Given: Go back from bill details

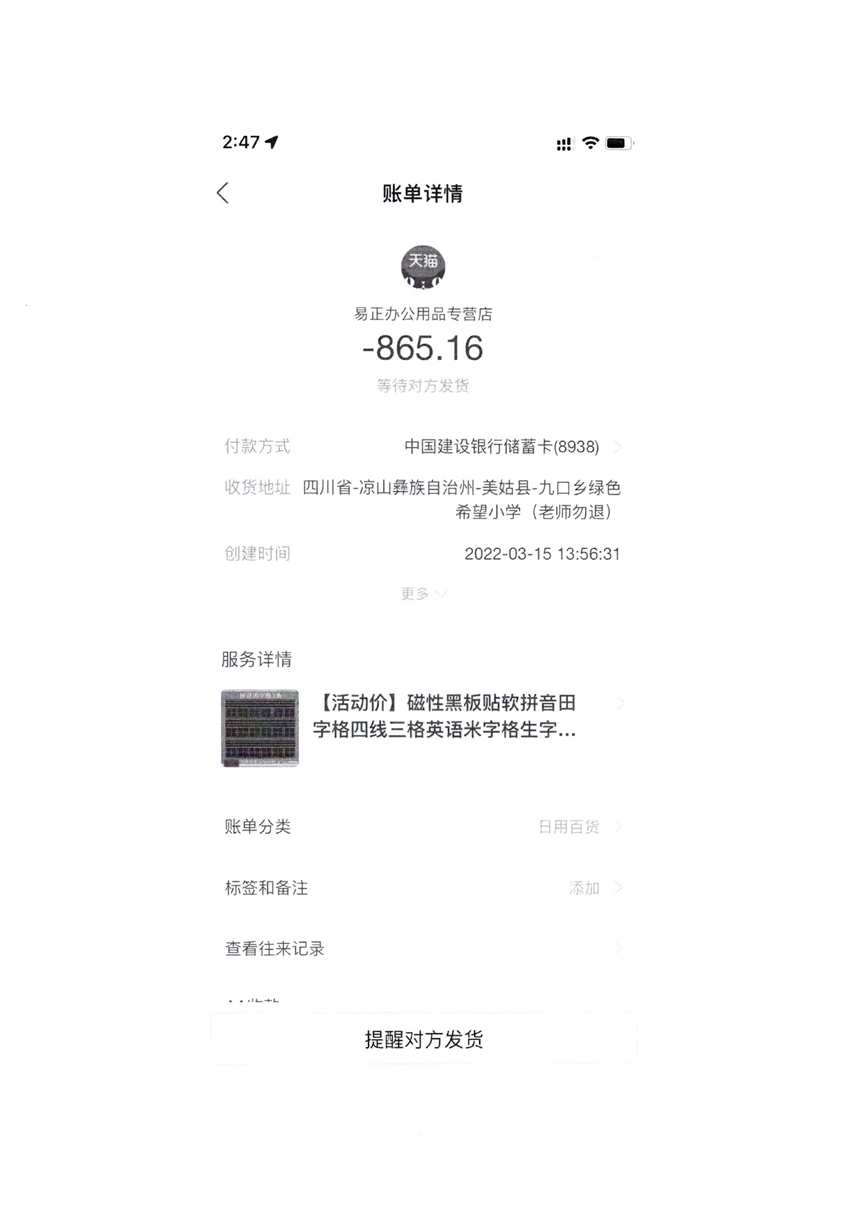Looking at the screenshot, I should [223, 194].
